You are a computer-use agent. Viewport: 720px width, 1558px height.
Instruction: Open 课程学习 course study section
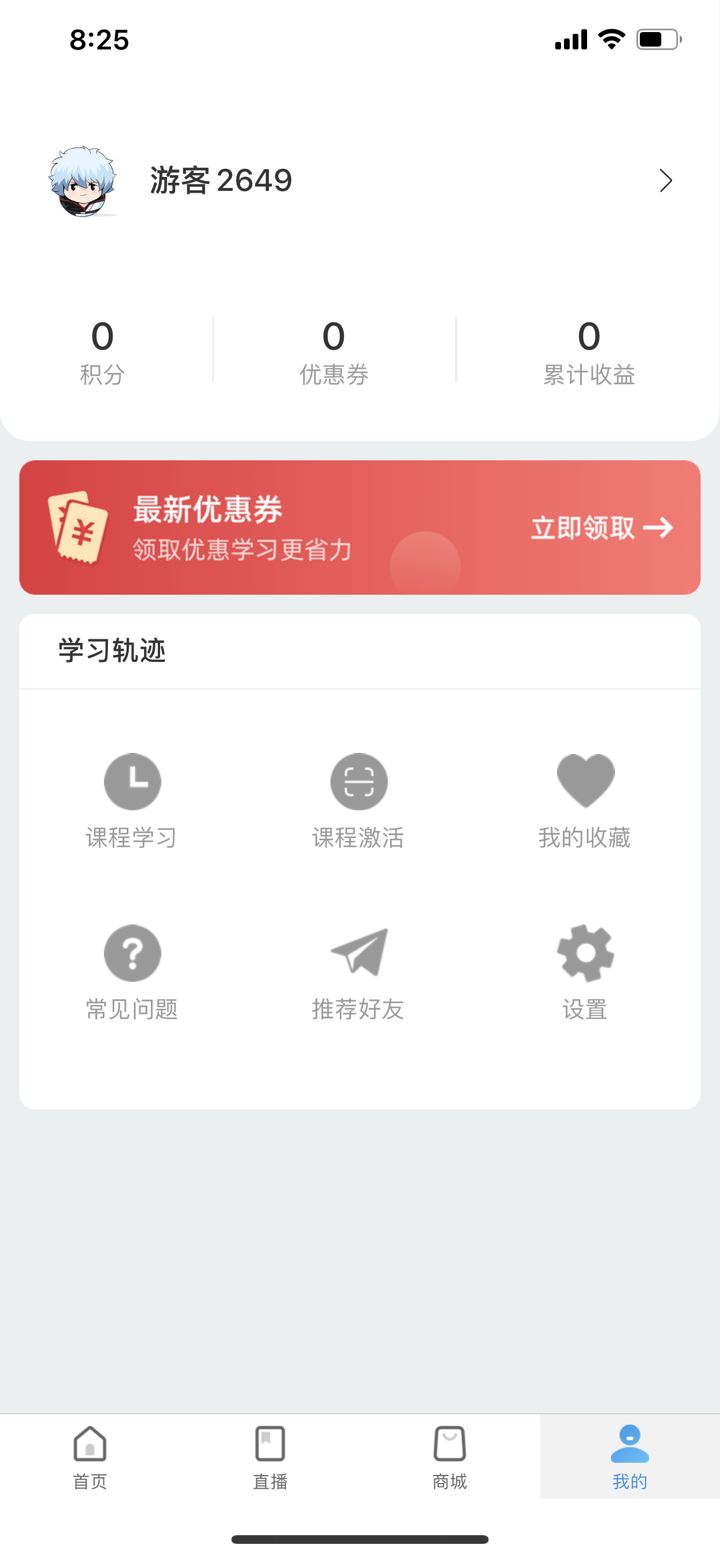[x=132, y=795]
